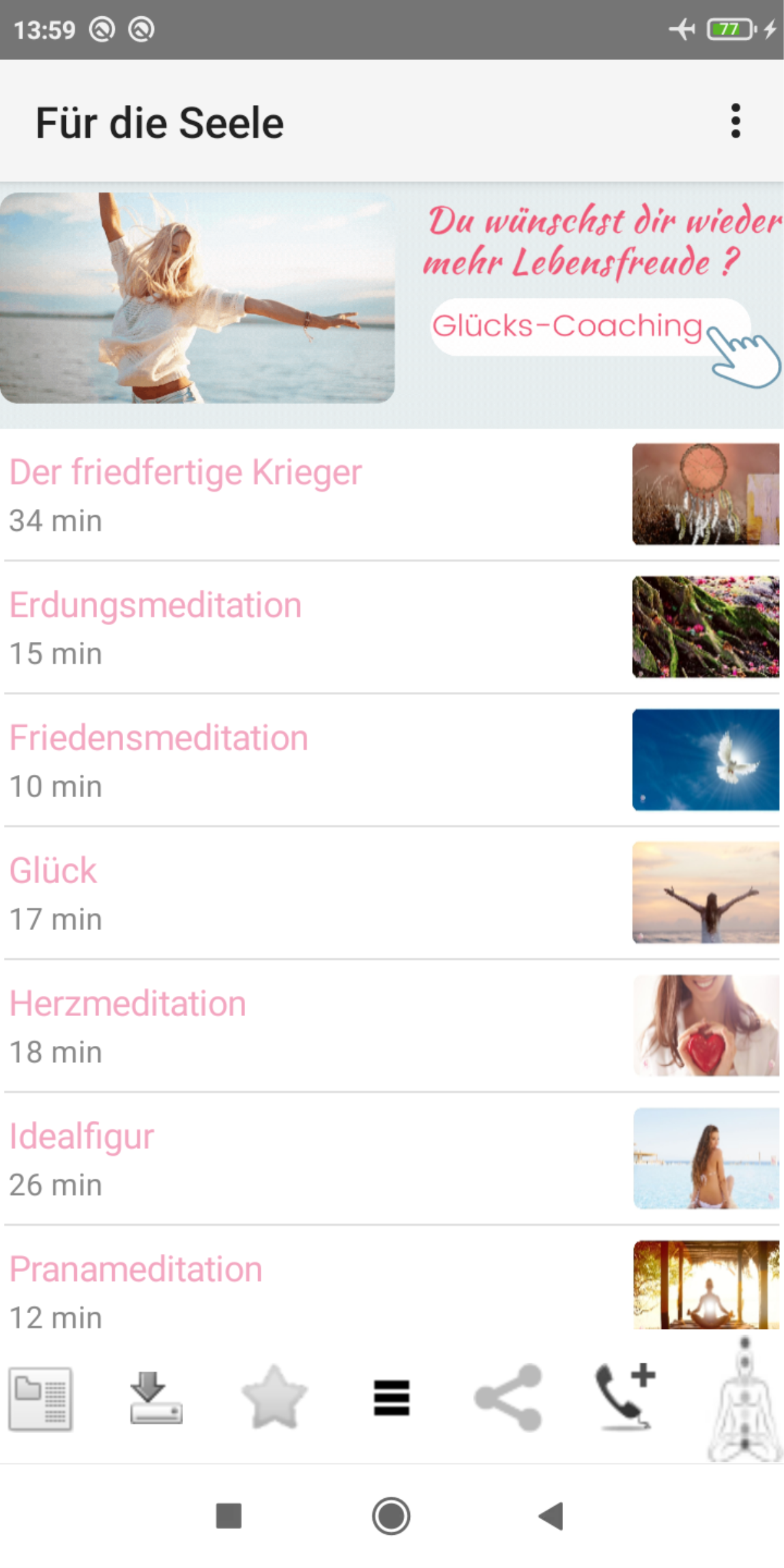Image resolution: width=784 pixels, height=1568 pixels.
Task: Tap the phone plus contact icon
Action: click(x=626, y=1399)
